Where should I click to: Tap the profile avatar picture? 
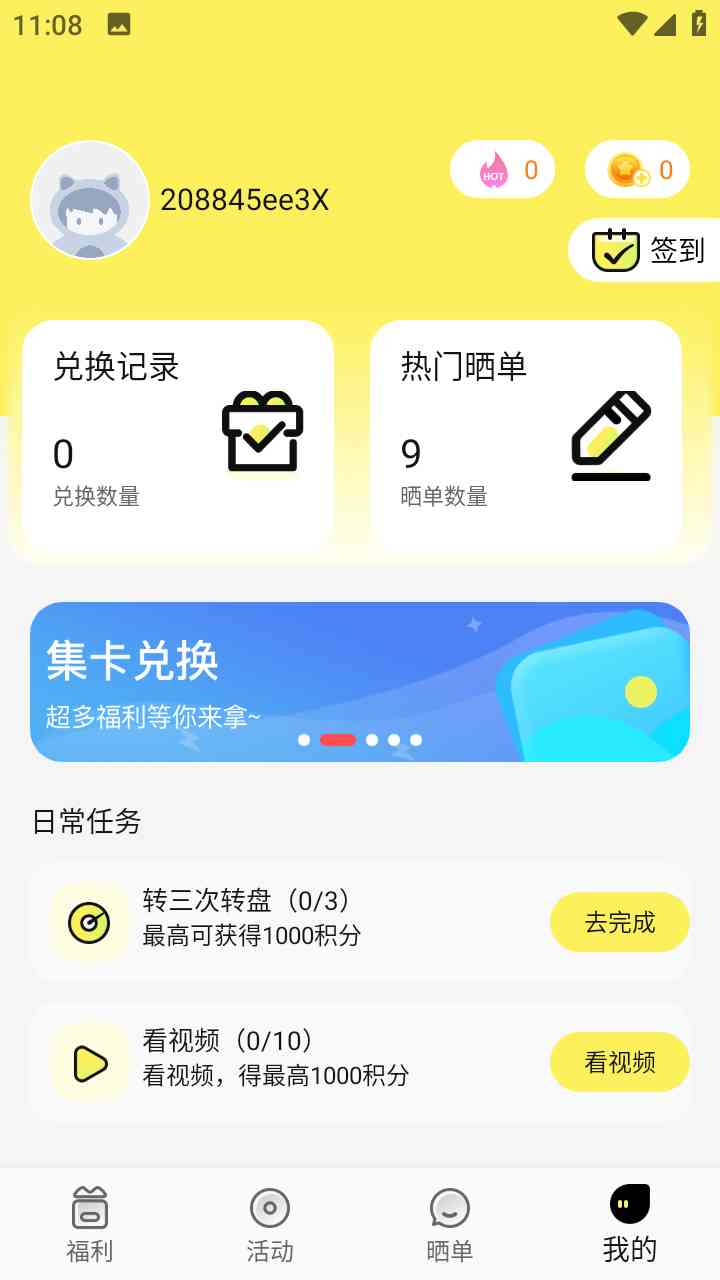coord(90,200)
